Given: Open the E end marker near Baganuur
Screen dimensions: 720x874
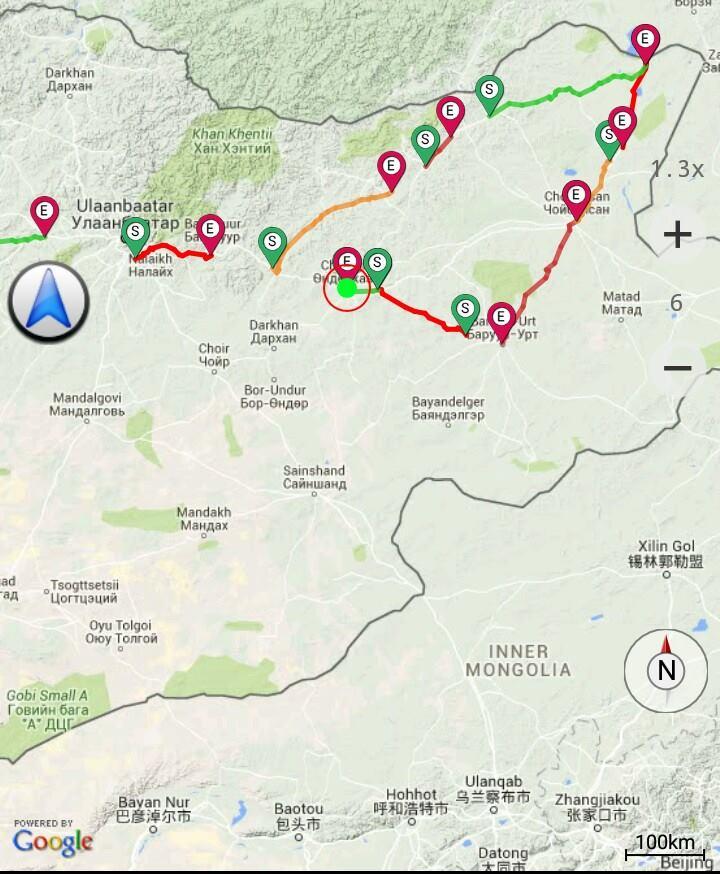Looking at the screenshot, I should [x=210, y=231].
